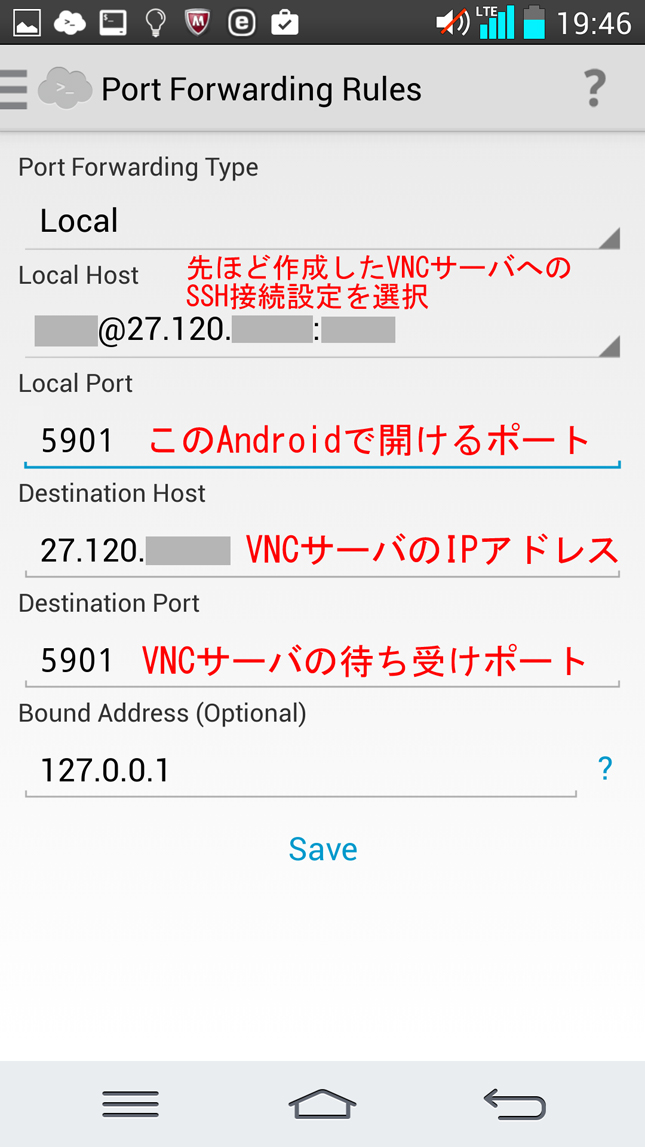Image resolution: width=645 pixels, height=1147 pixels.
Task: Open the navigation drawer menu
Action: (14, 89)
